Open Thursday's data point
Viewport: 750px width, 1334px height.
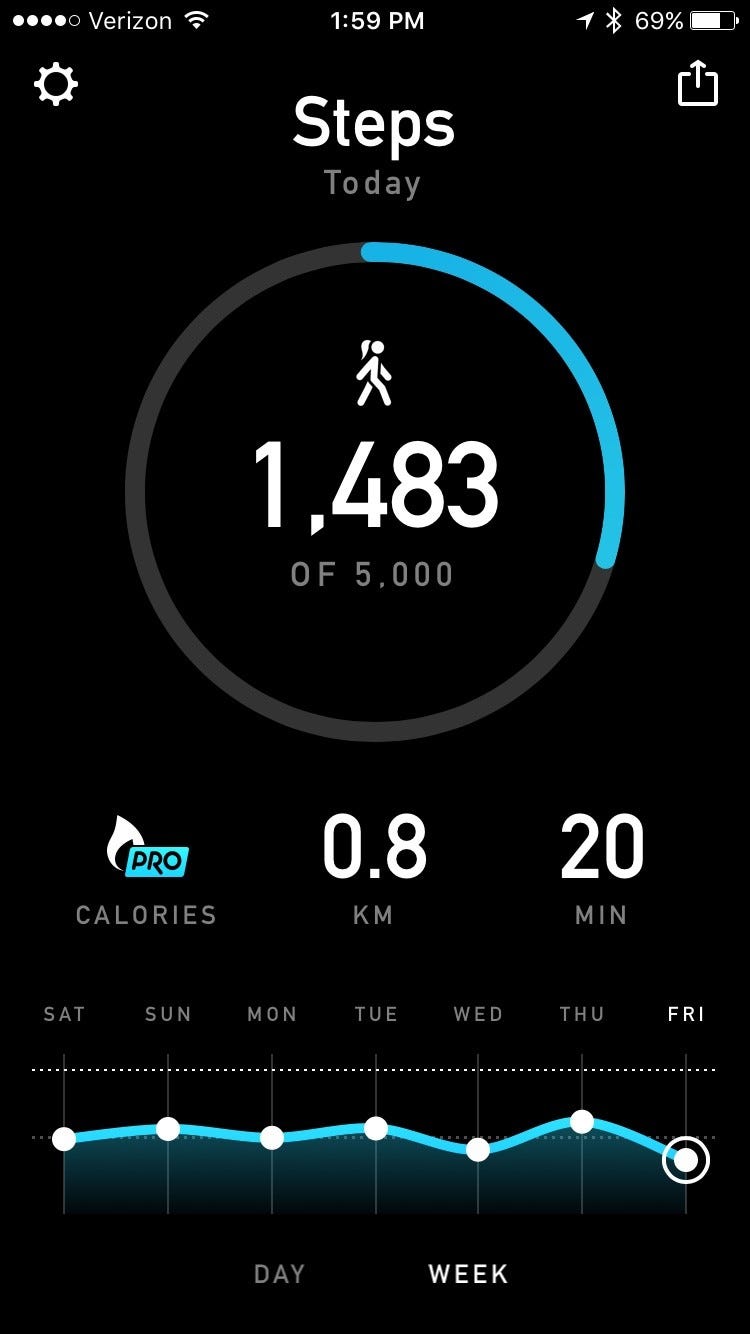[x=582, y=1122]
